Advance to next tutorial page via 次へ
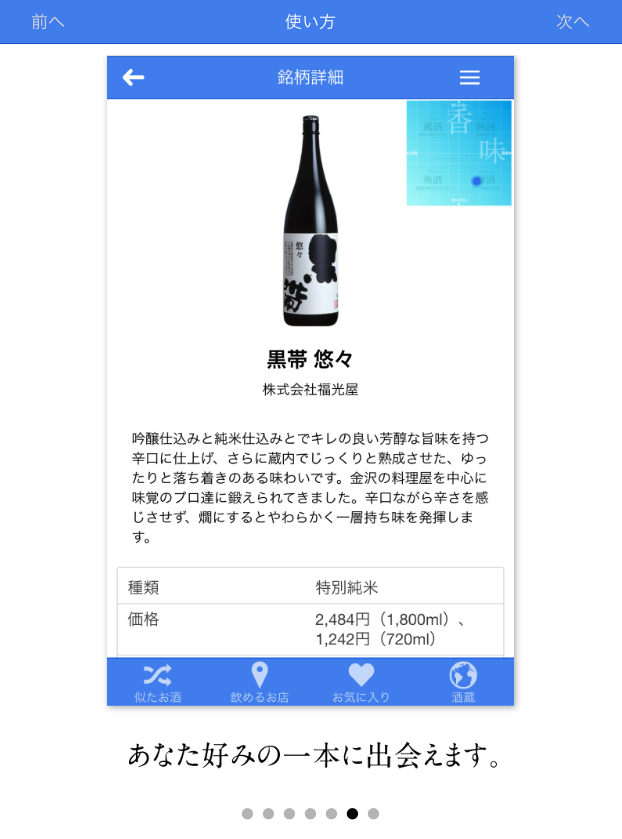 tap(573, 21)
